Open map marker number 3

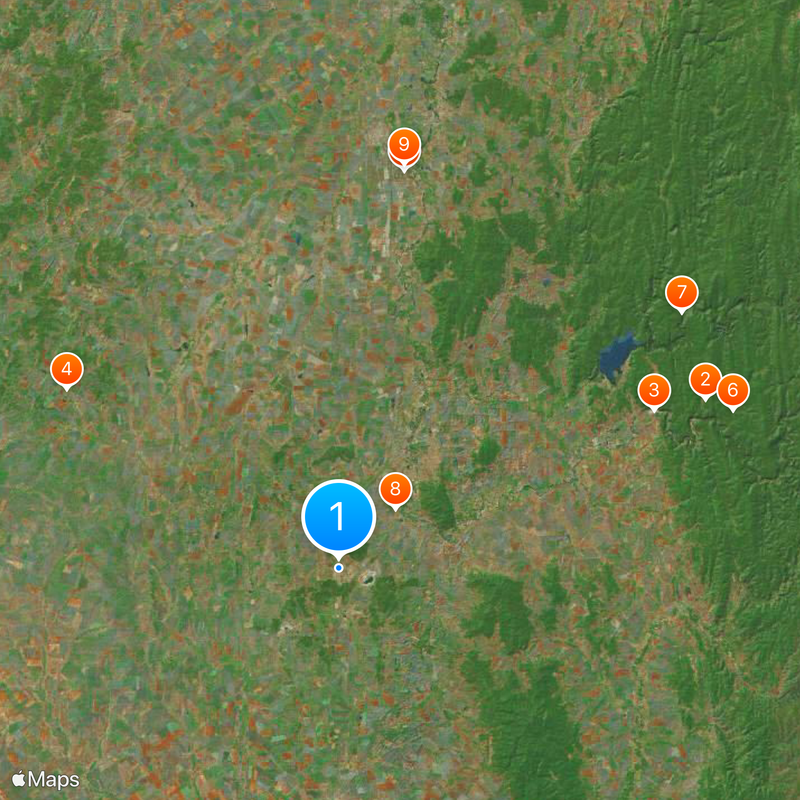pyautogui.click(x=654, y=389)
